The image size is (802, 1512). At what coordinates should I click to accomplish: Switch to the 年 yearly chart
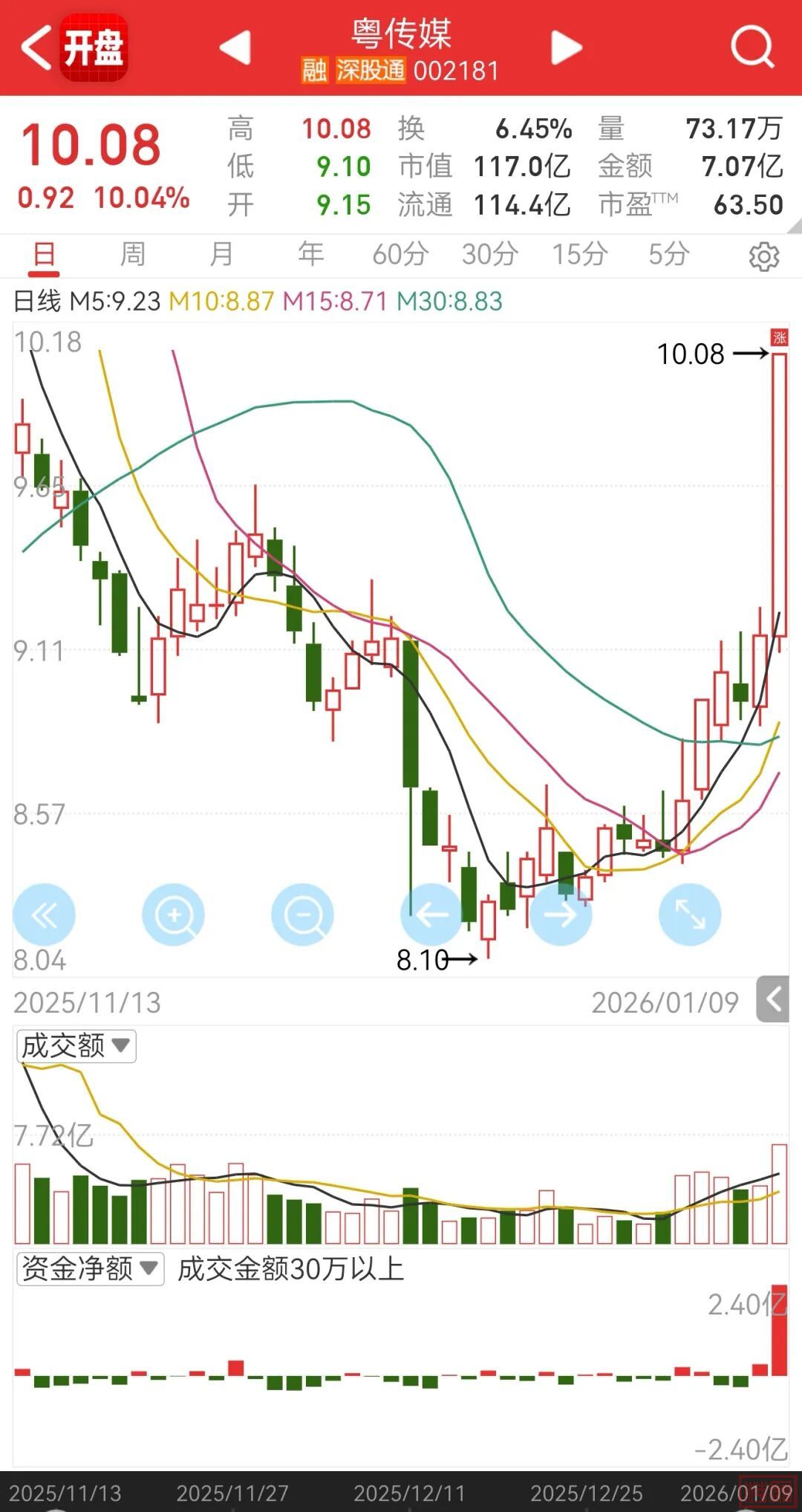coord(310,255)
